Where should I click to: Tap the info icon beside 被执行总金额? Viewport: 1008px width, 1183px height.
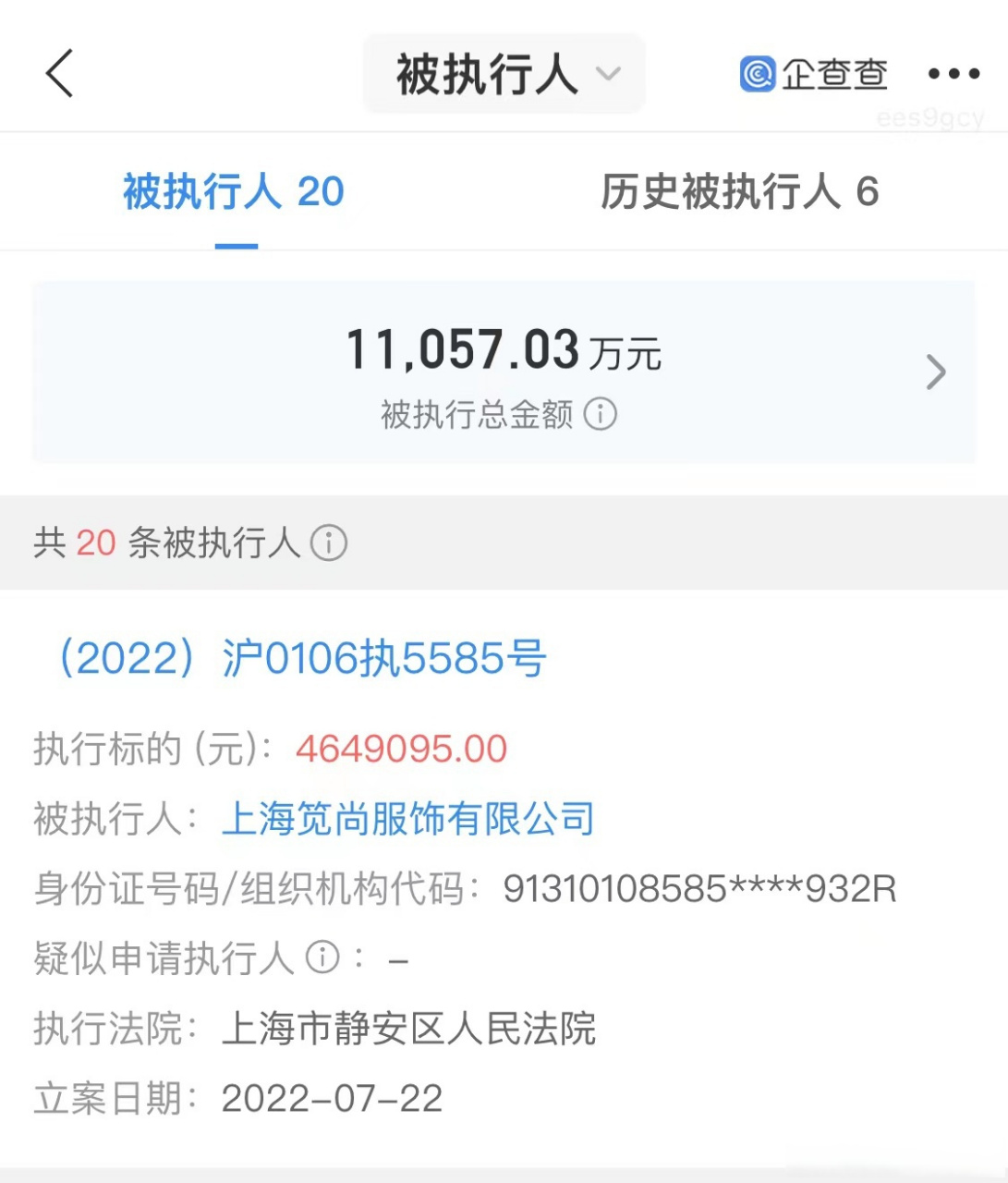point(601,415)
